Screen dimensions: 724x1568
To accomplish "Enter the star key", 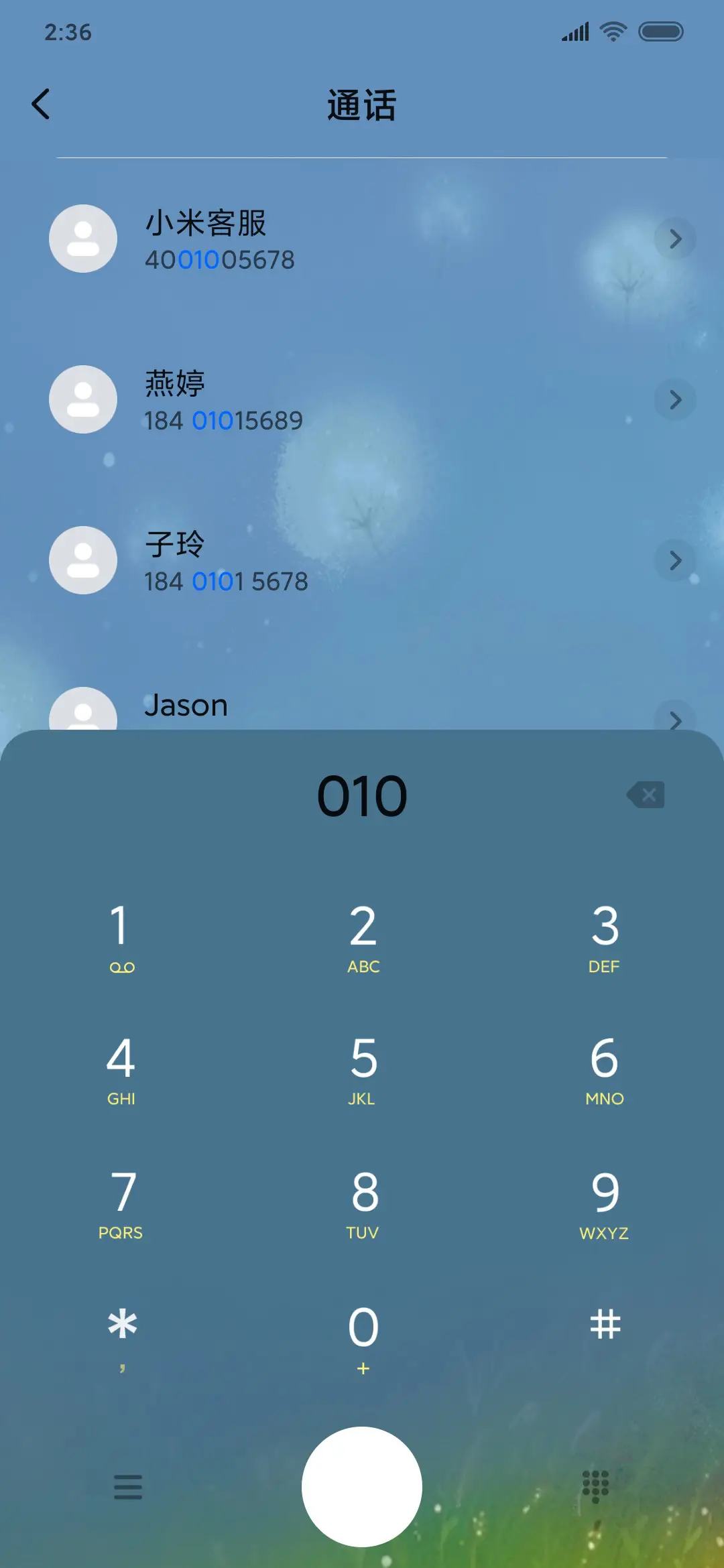I will pos(121,1333).
